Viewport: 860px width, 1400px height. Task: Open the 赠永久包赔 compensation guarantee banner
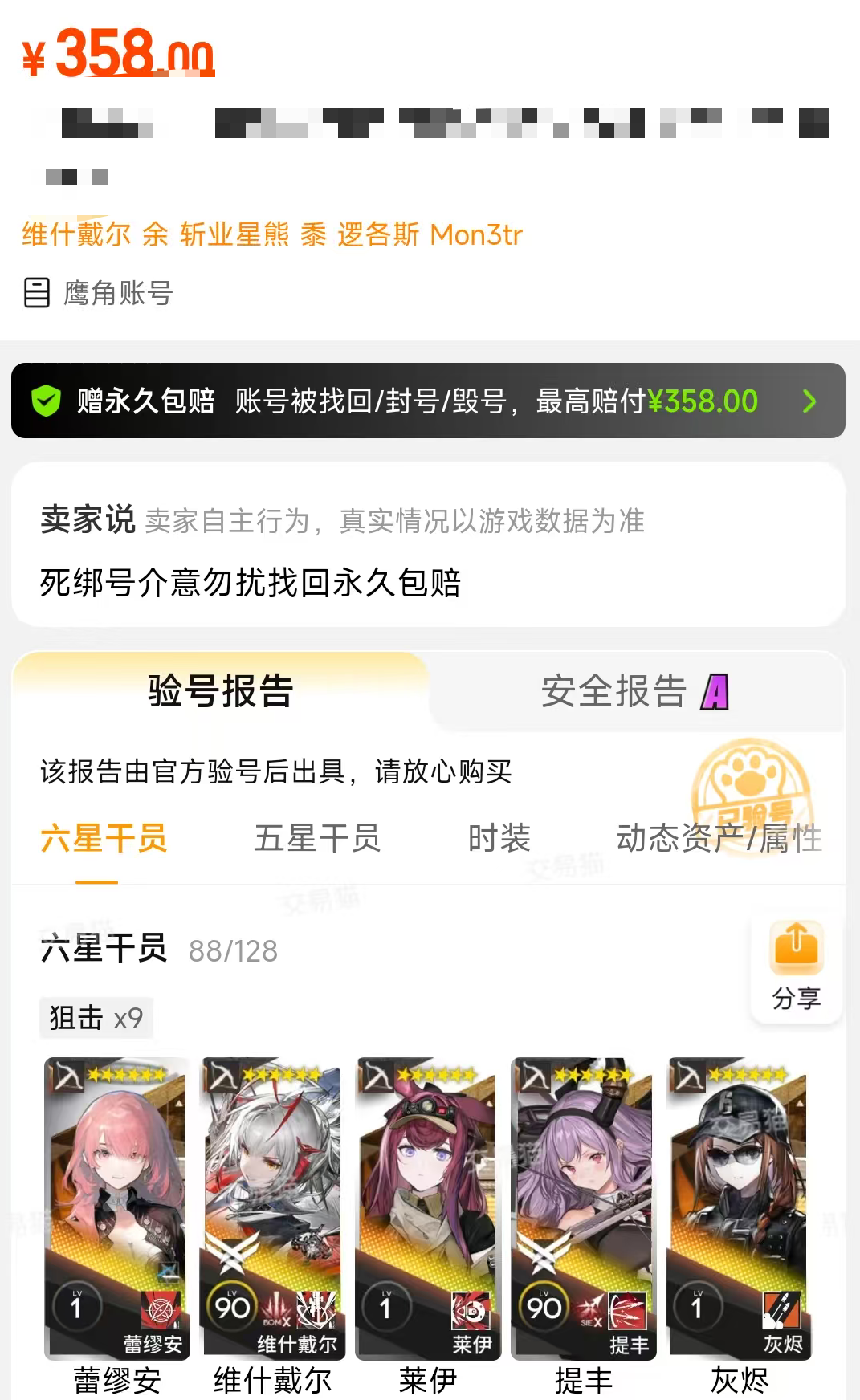(x=428, y=401)
